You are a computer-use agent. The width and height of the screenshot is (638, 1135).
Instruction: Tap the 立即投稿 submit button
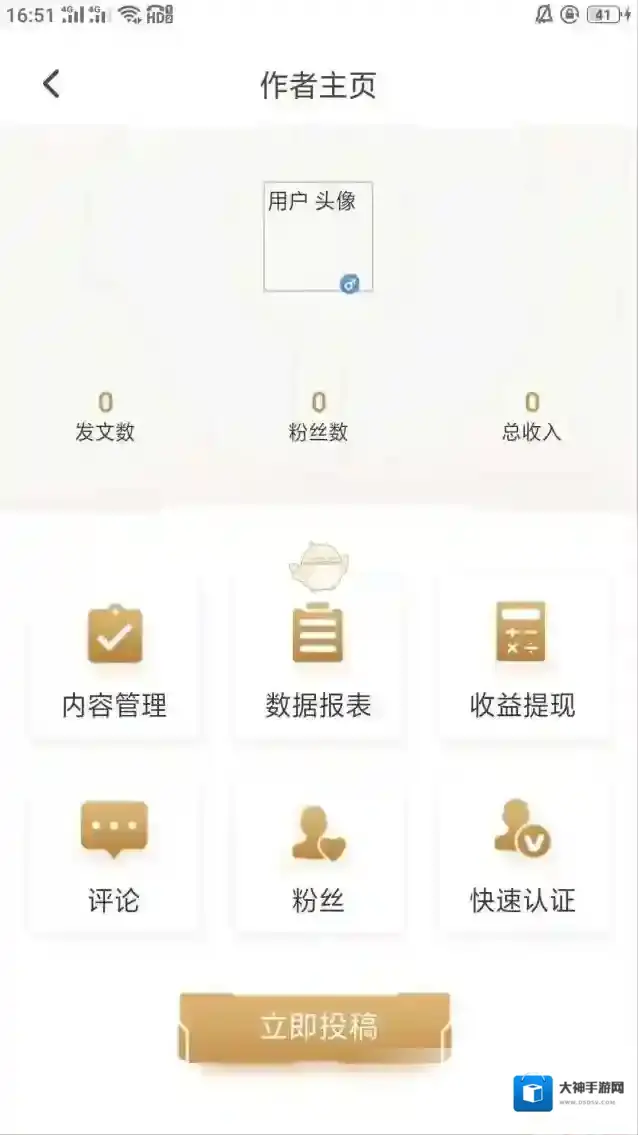click(x=317, y=1028)
